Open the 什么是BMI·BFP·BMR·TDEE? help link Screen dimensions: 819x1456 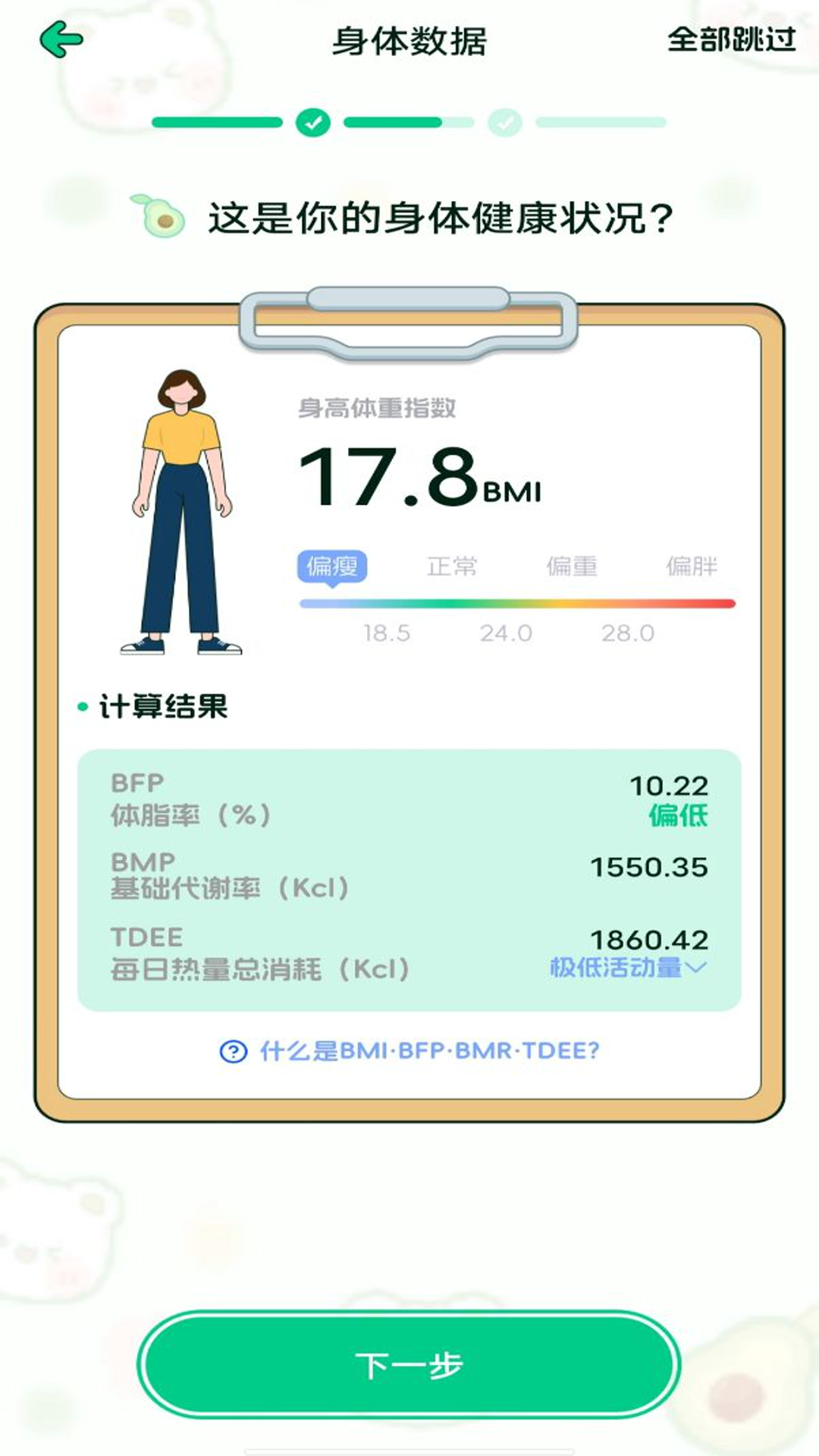coord(410,1051)
